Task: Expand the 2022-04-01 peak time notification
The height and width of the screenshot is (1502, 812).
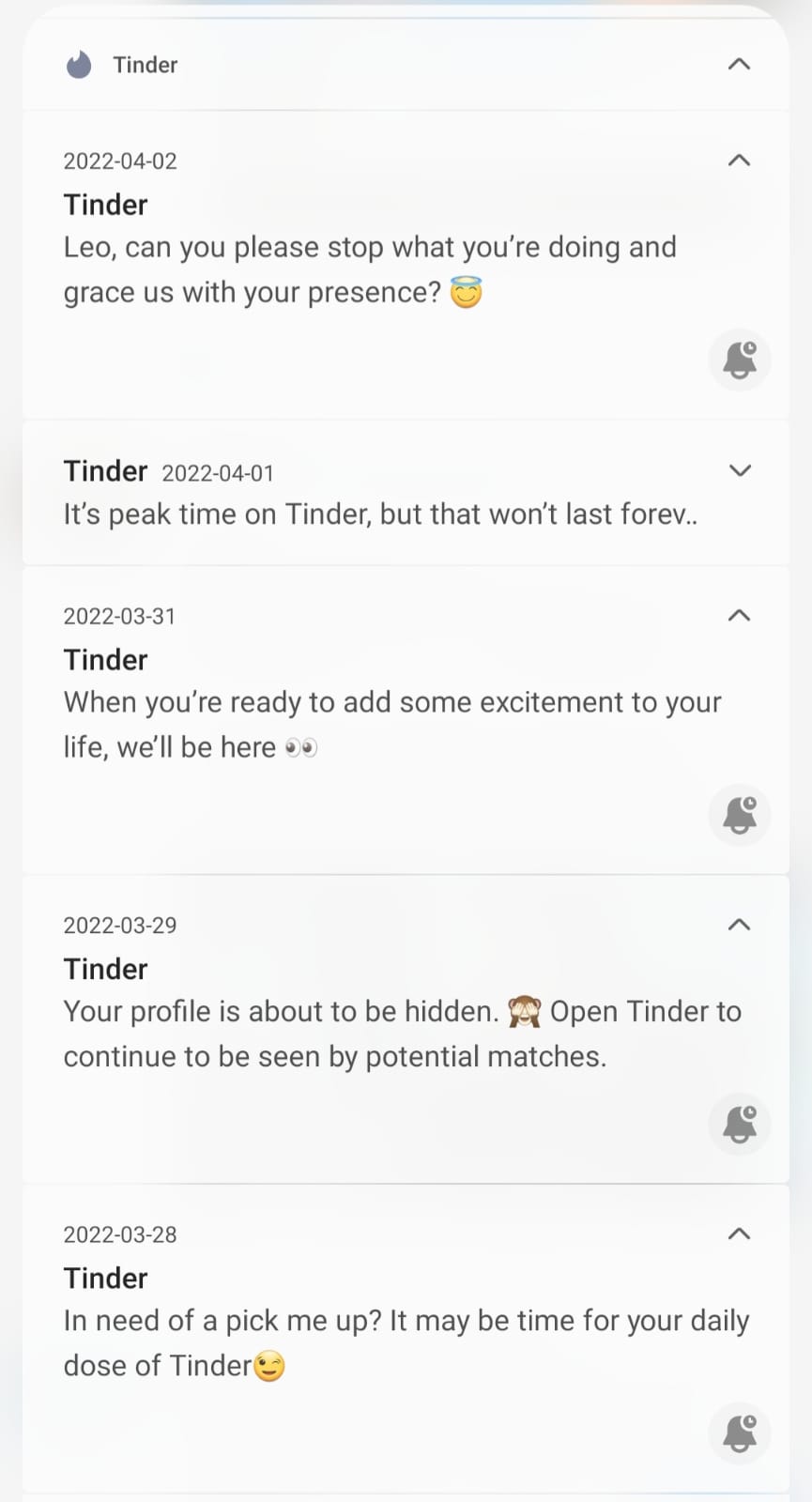Action: 740,470
